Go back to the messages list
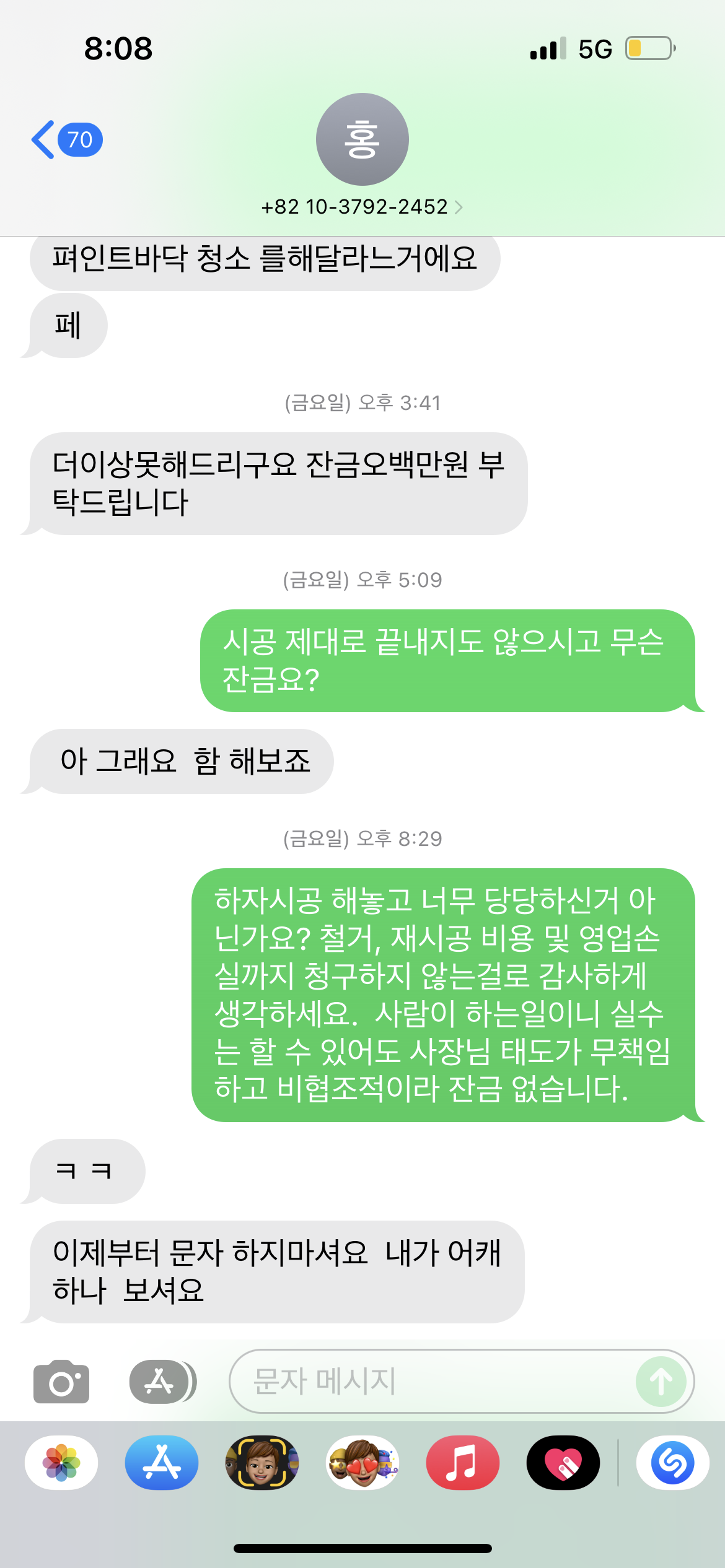The height and width of the screenshot is (1568, 725). tap(65, 140)
